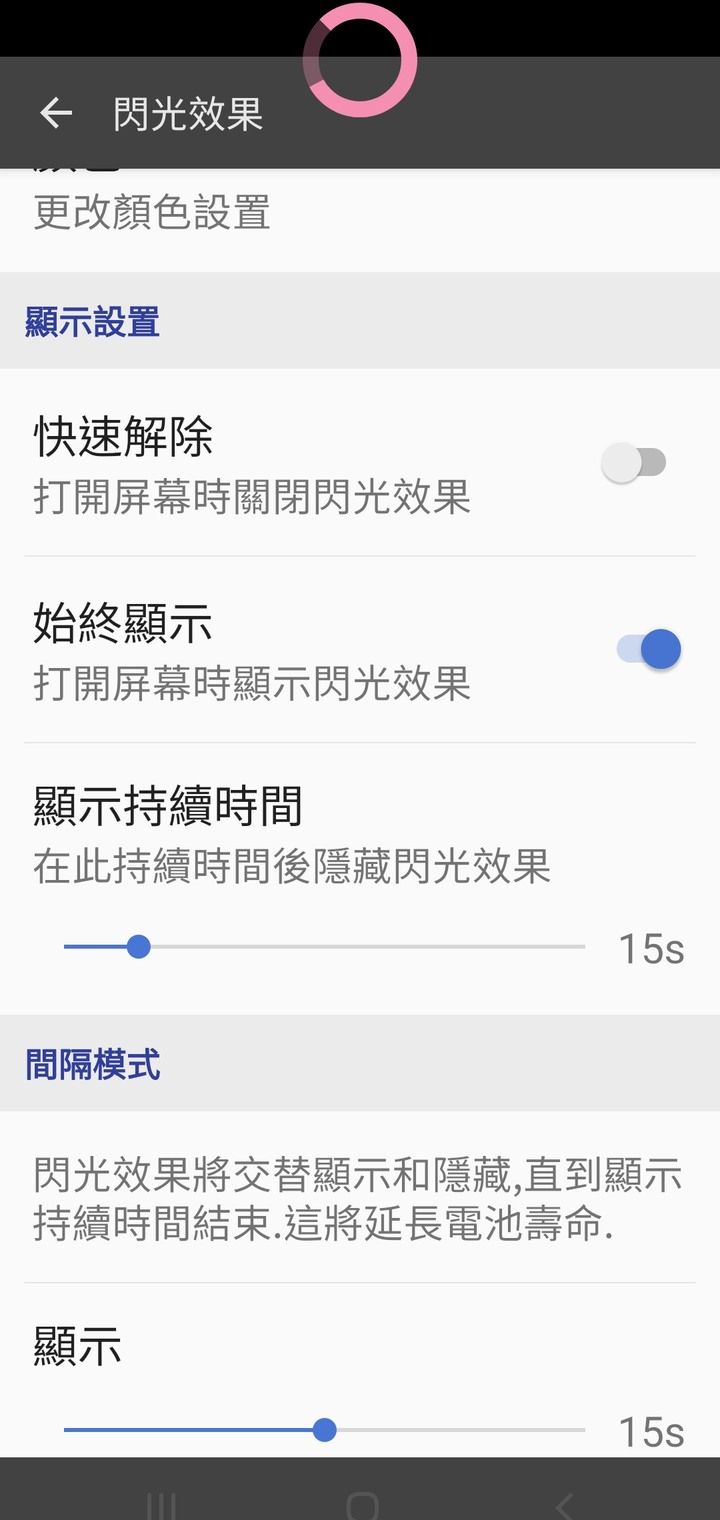Open 更改顏色設置 color settings

pyautogui.click(x=152, y=213)
